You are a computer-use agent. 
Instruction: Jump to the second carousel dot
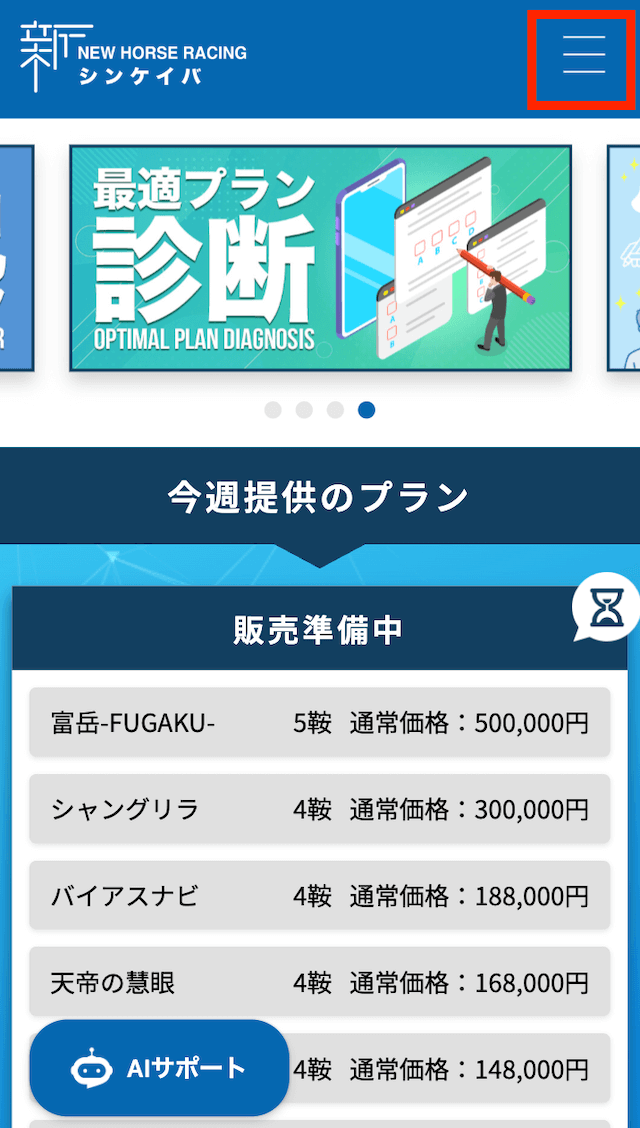click(x=304, y=410)
